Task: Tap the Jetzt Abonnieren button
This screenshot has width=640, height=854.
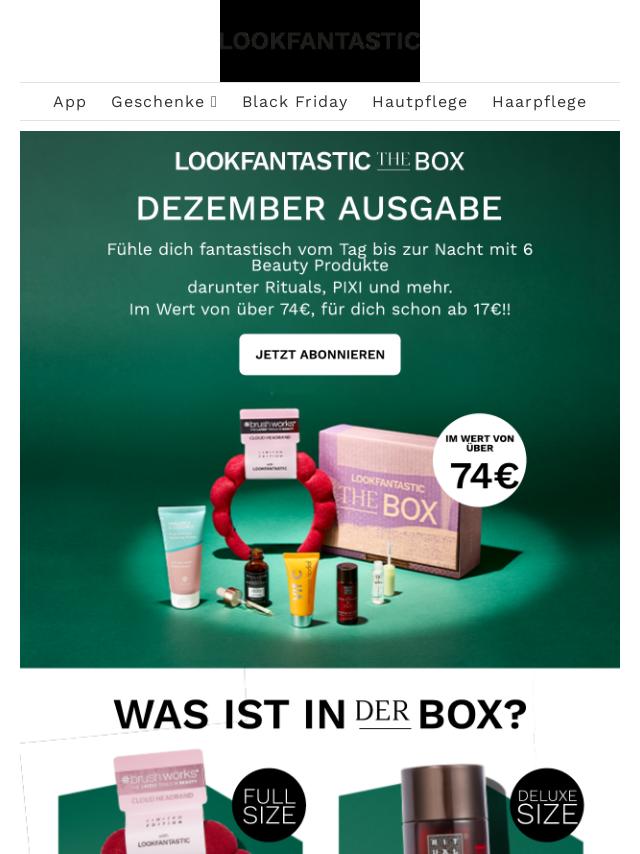Action: [320, 355]
